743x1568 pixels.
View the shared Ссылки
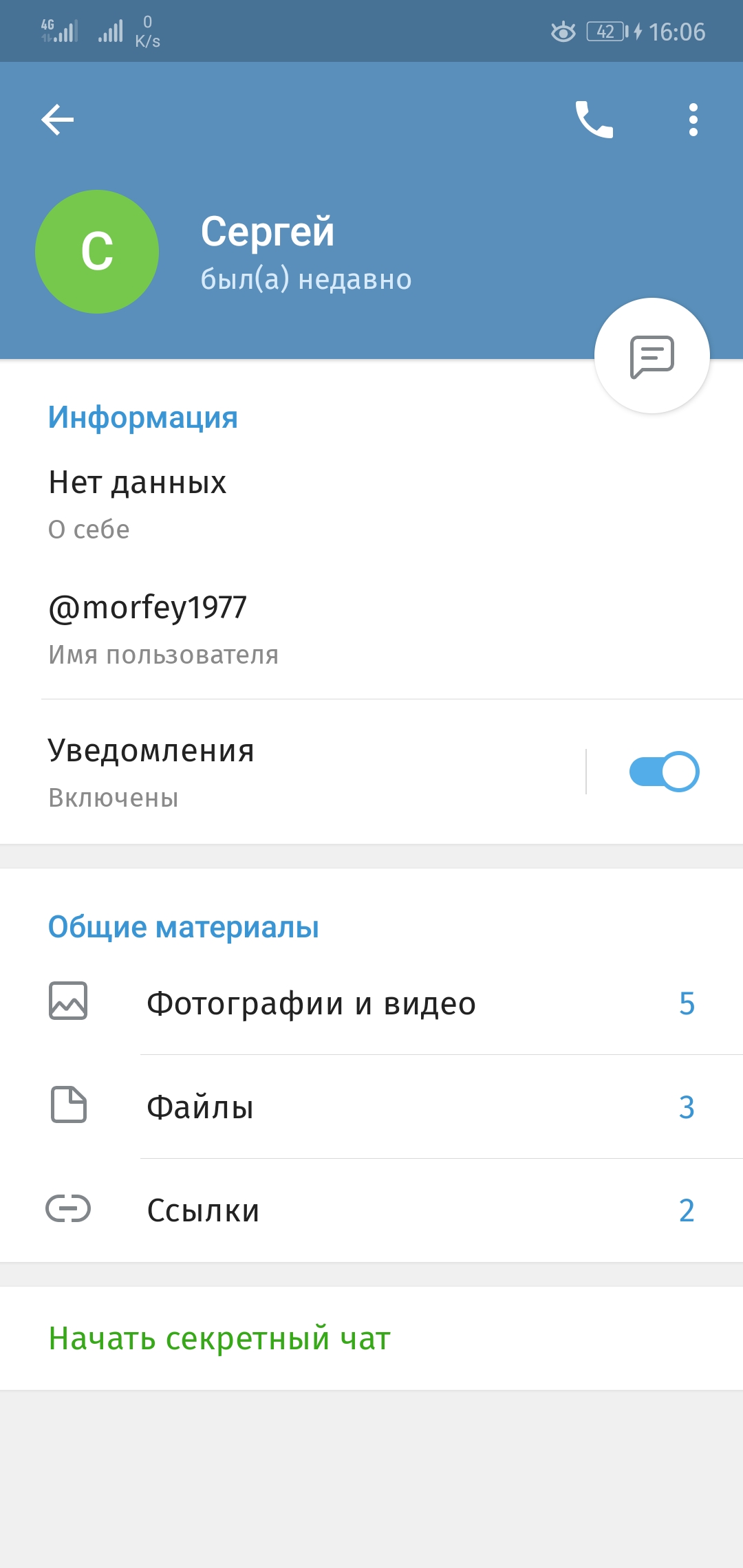coord(371,1210)
